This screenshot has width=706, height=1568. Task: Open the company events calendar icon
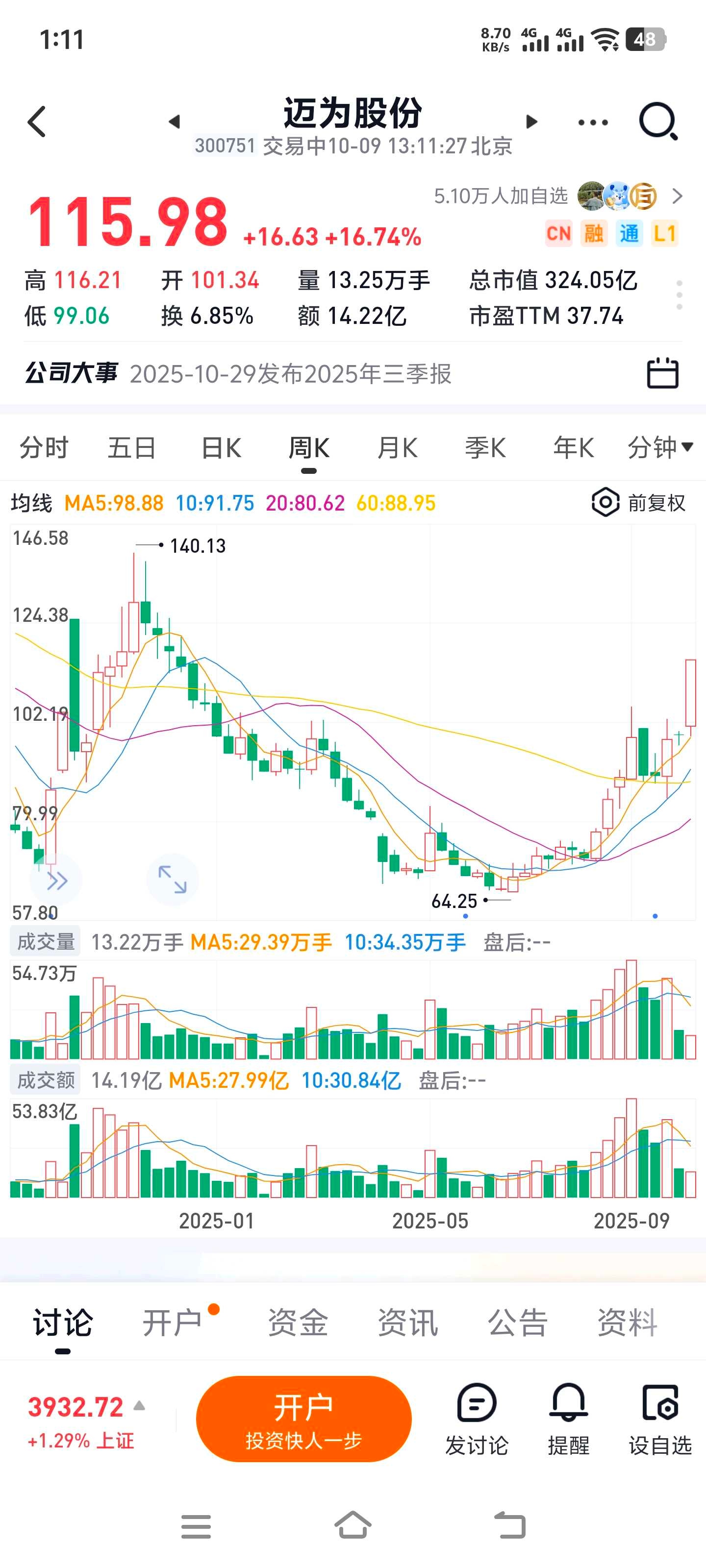click(x=662, y=372)
